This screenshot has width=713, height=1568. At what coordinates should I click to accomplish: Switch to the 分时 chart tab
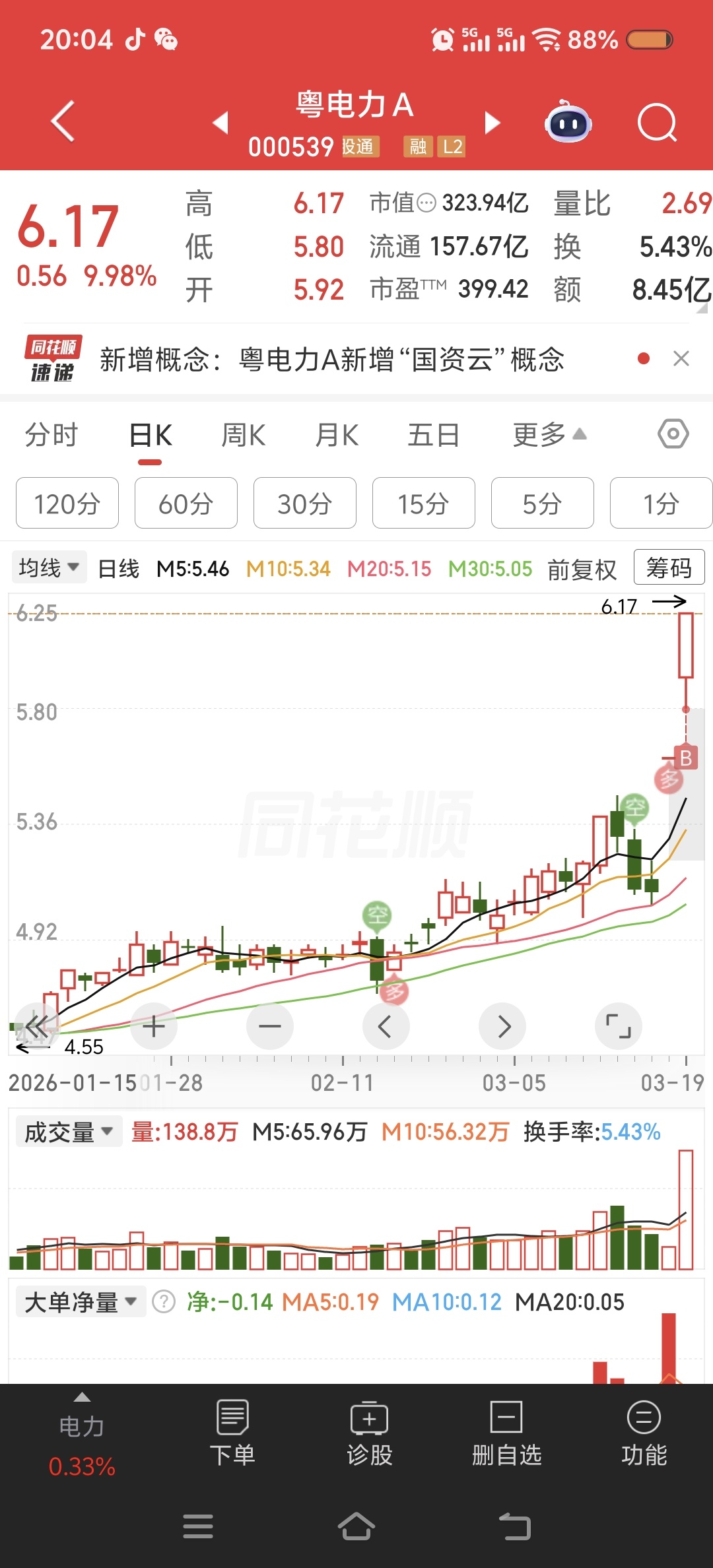click(x=51, y=436)
